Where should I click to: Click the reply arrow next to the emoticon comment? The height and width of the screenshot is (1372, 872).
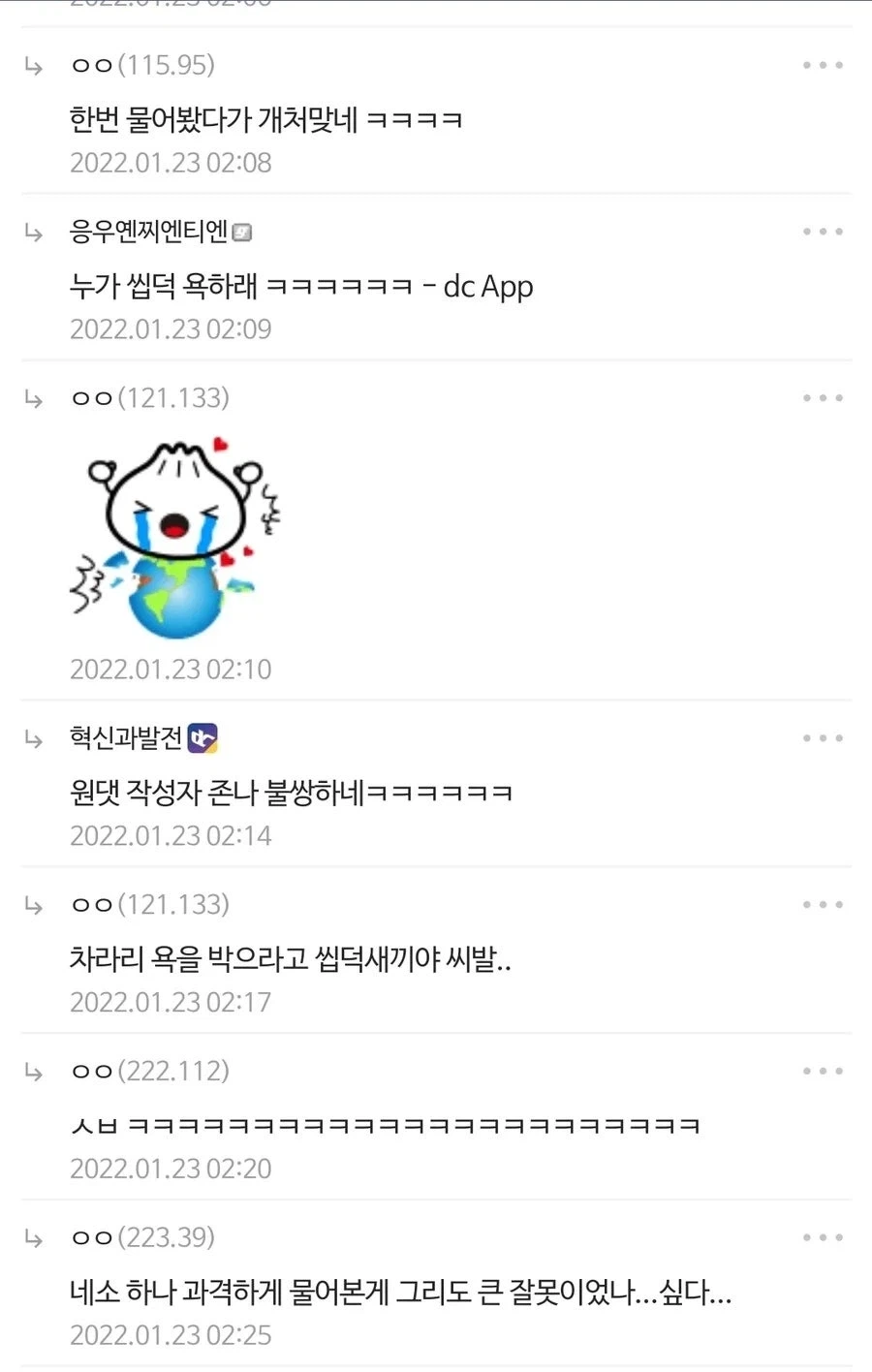point(35,398)
